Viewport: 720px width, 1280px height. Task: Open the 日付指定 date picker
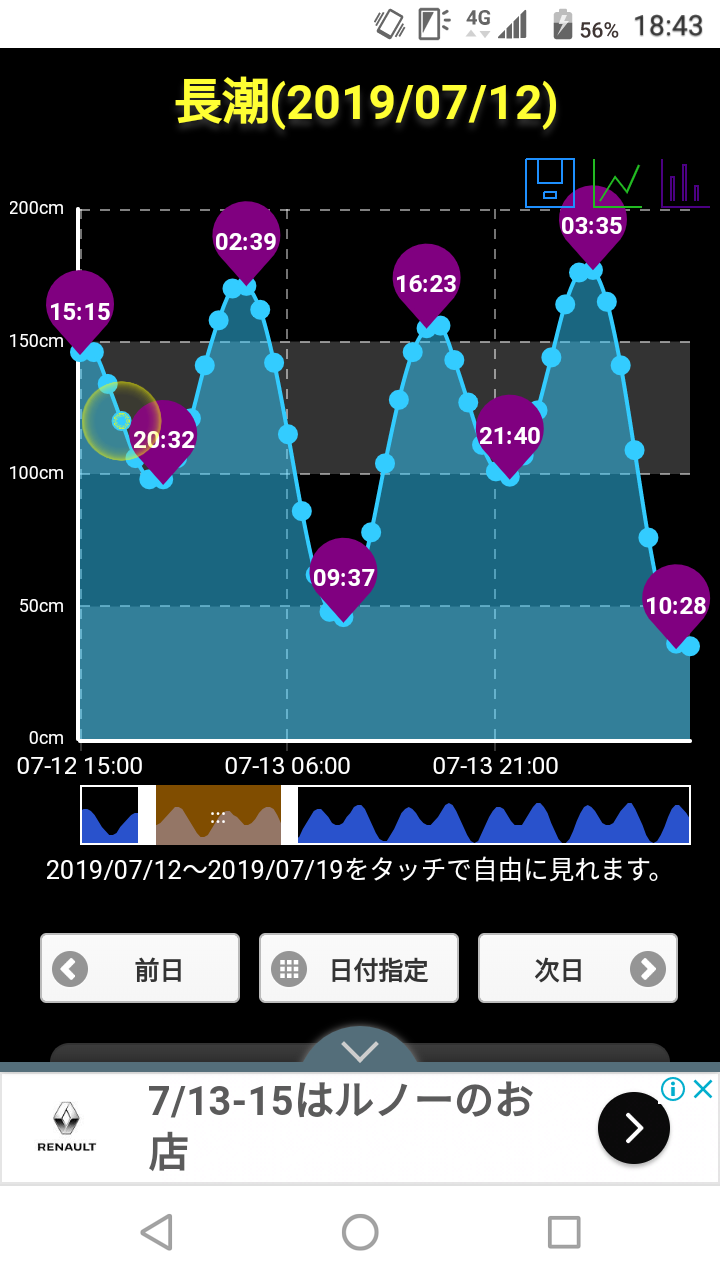(x=359, y=968)
